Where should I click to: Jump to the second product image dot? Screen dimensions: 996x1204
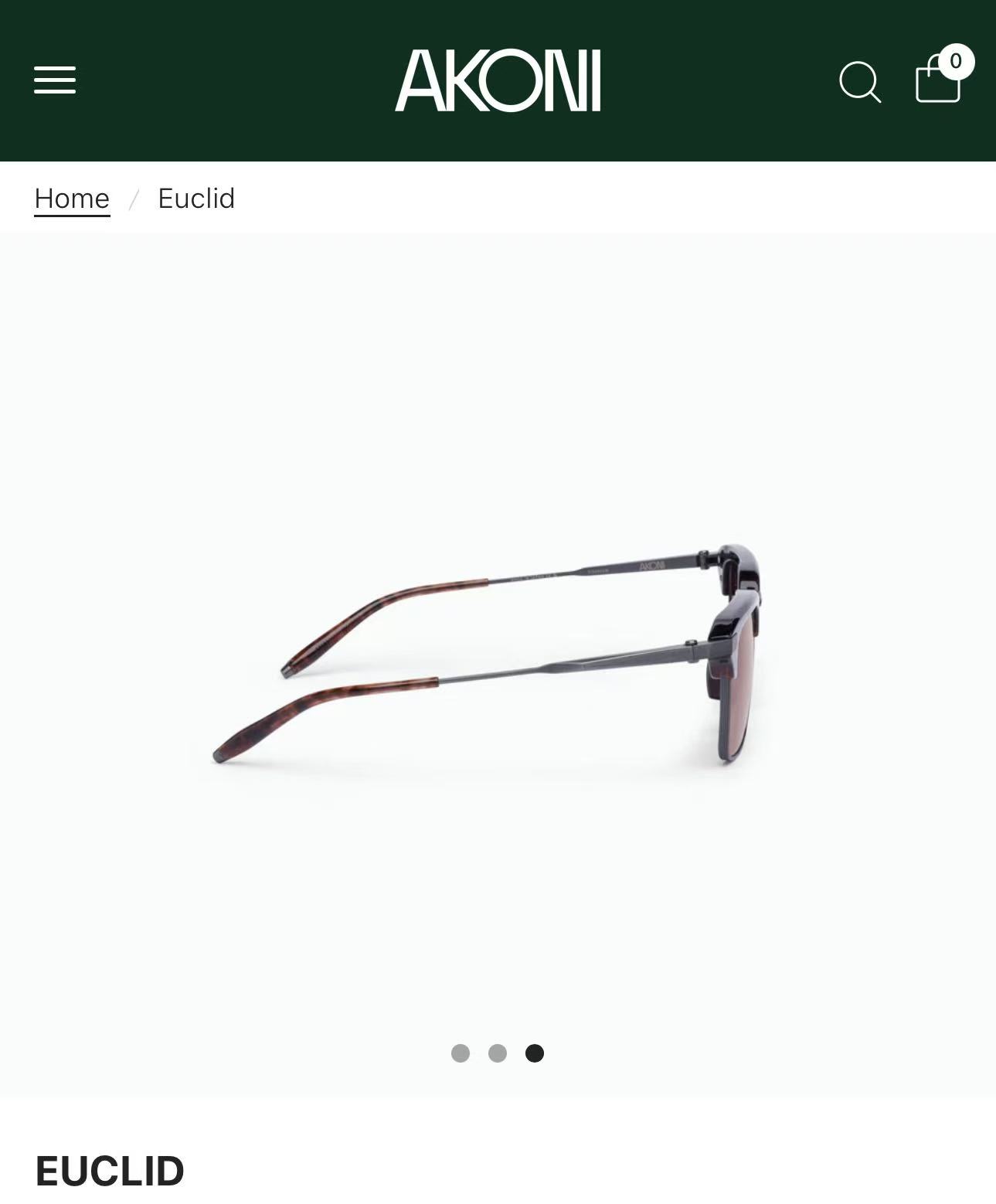[498, 1053]
